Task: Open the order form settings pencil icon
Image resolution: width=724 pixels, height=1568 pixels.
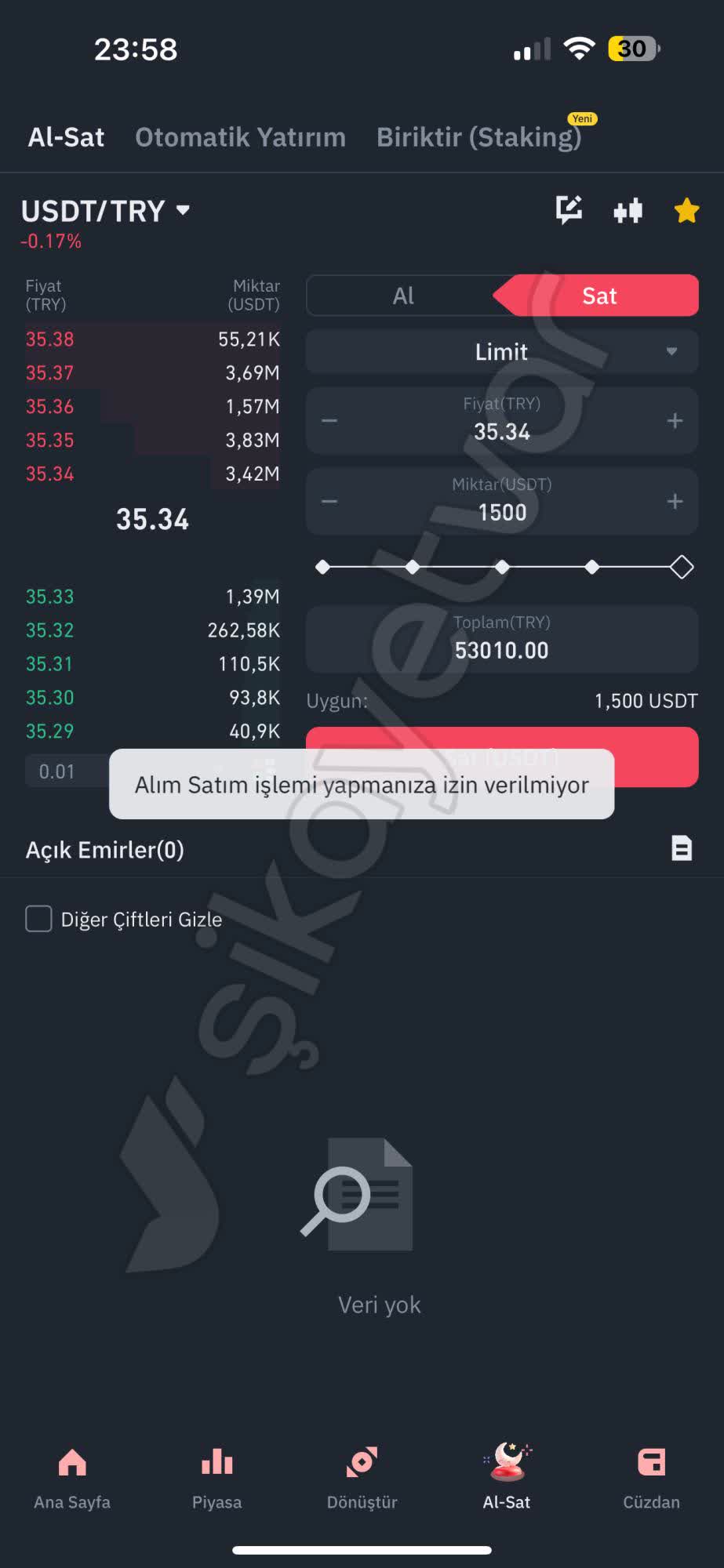Action: click(x=569, y=210)
